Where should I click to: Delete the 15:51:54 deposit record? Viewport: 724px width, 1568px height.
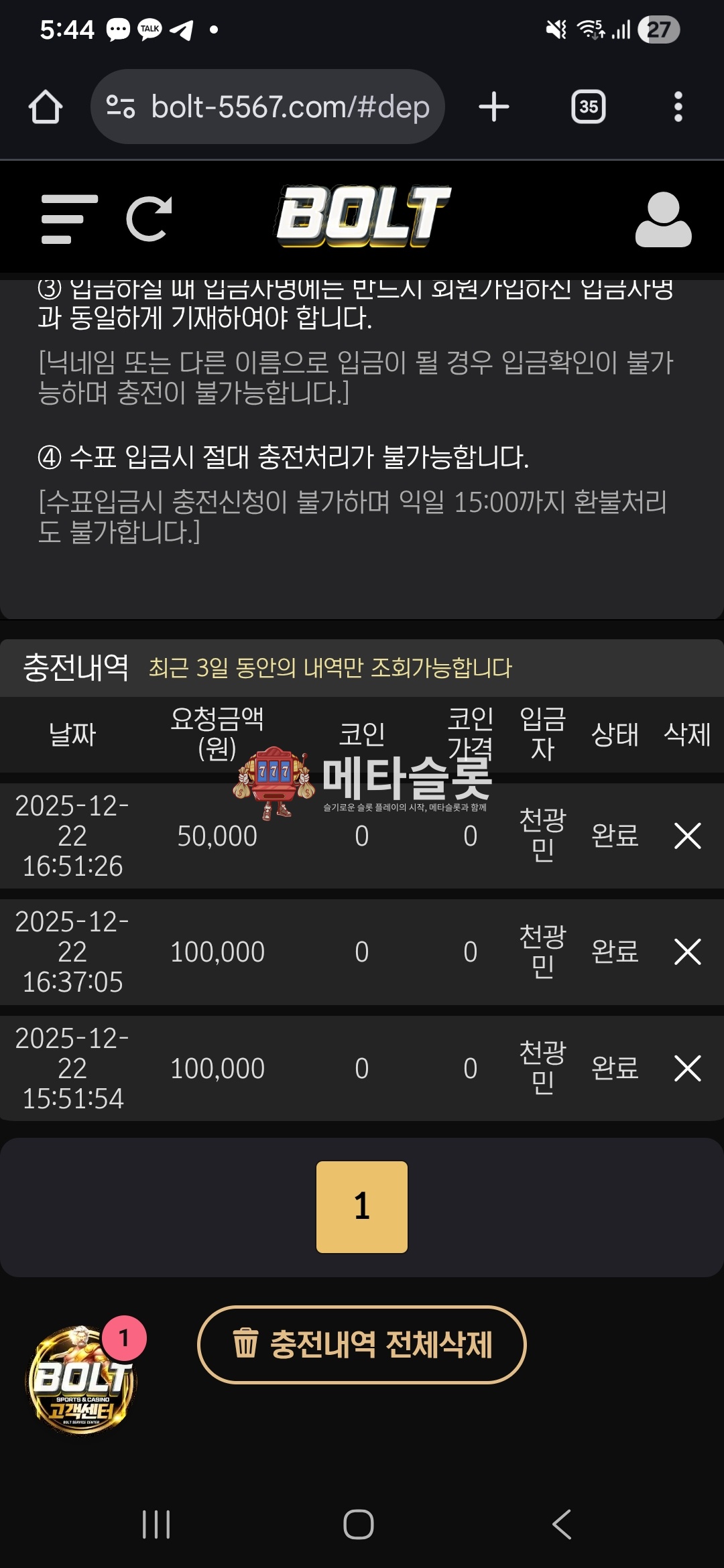(687, 1068)
